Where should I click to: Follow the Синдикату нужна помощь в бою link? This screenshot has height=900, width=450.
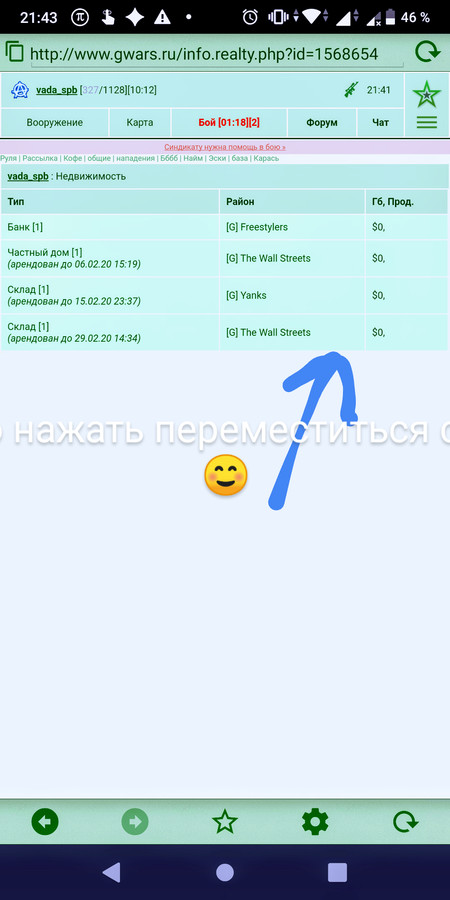click(x=225, y=147)
